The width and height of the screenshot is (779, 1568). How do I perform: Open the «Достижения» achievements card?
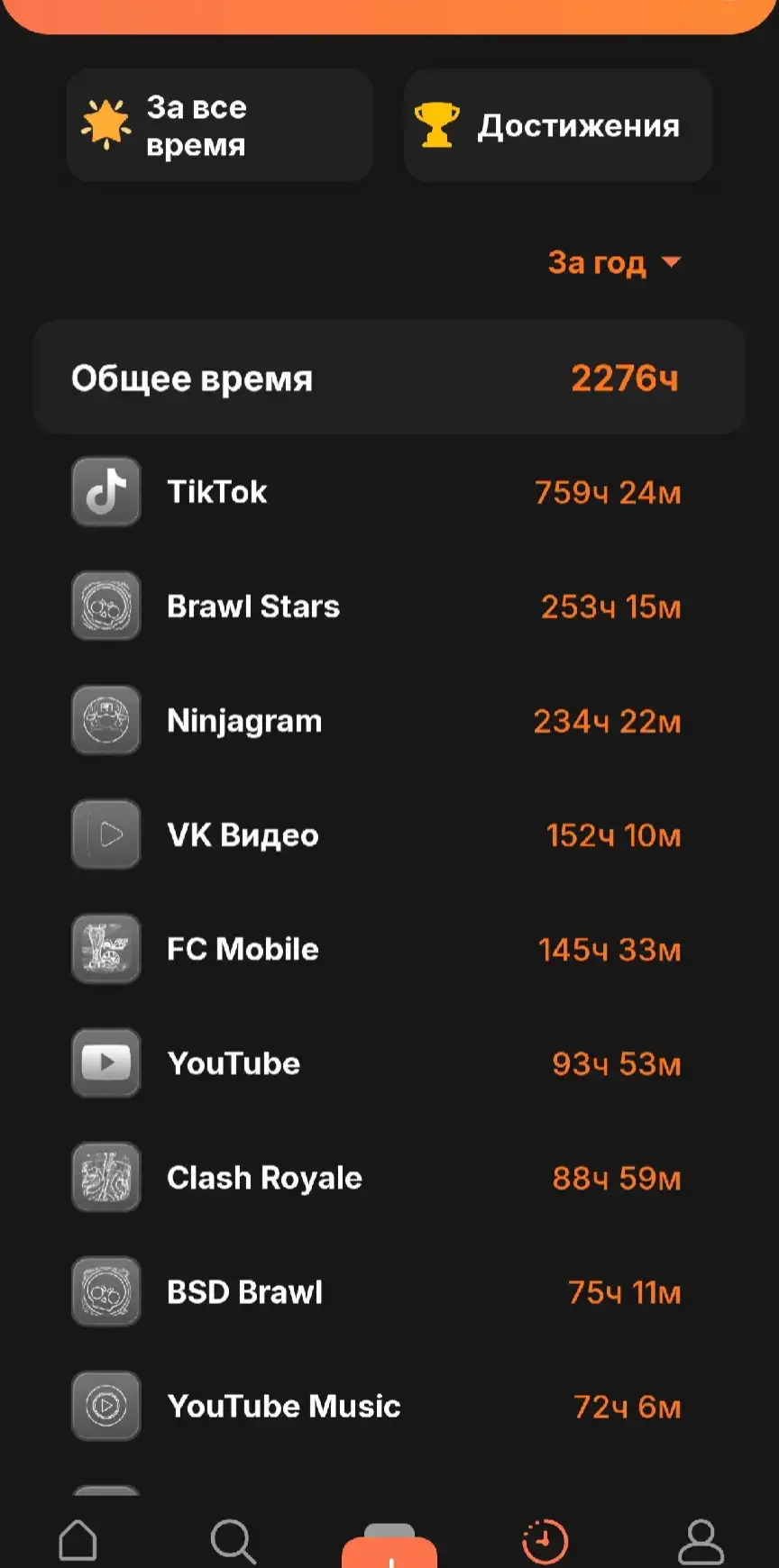point(558,125)
